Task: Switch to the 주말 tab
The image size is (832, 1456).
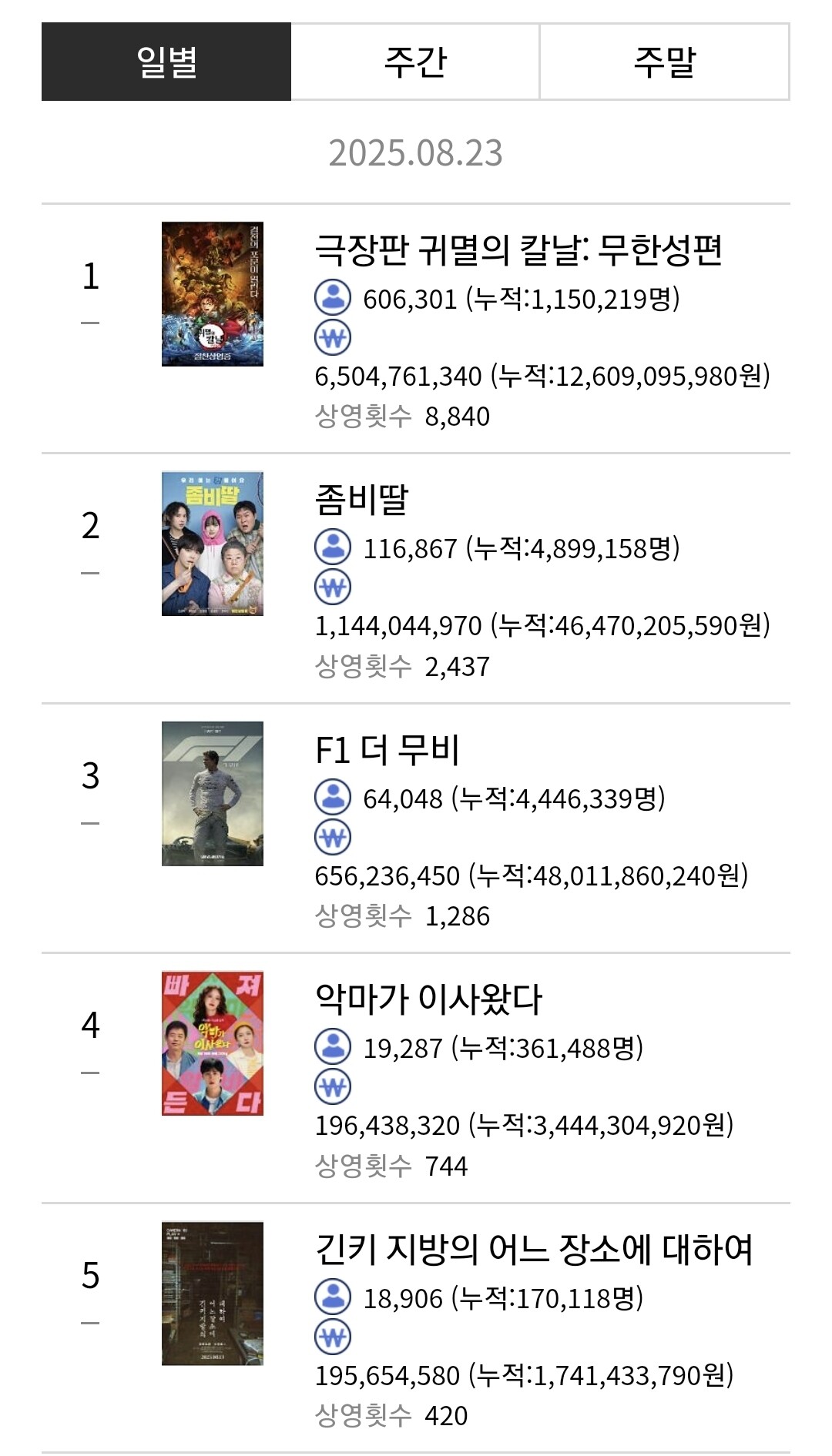Action: (x=664, y=62)
